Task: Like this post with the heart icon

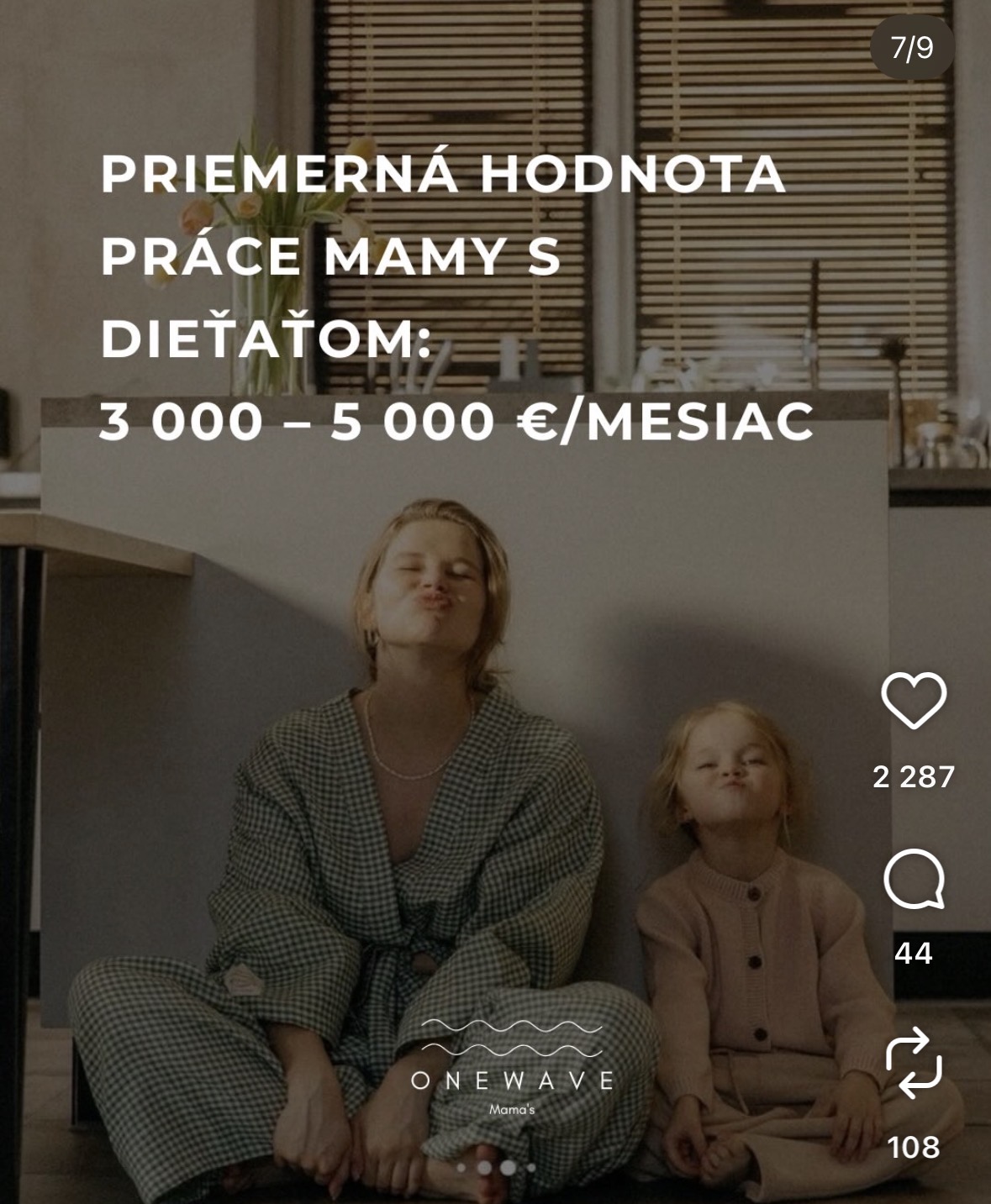Action: [914, 701]
